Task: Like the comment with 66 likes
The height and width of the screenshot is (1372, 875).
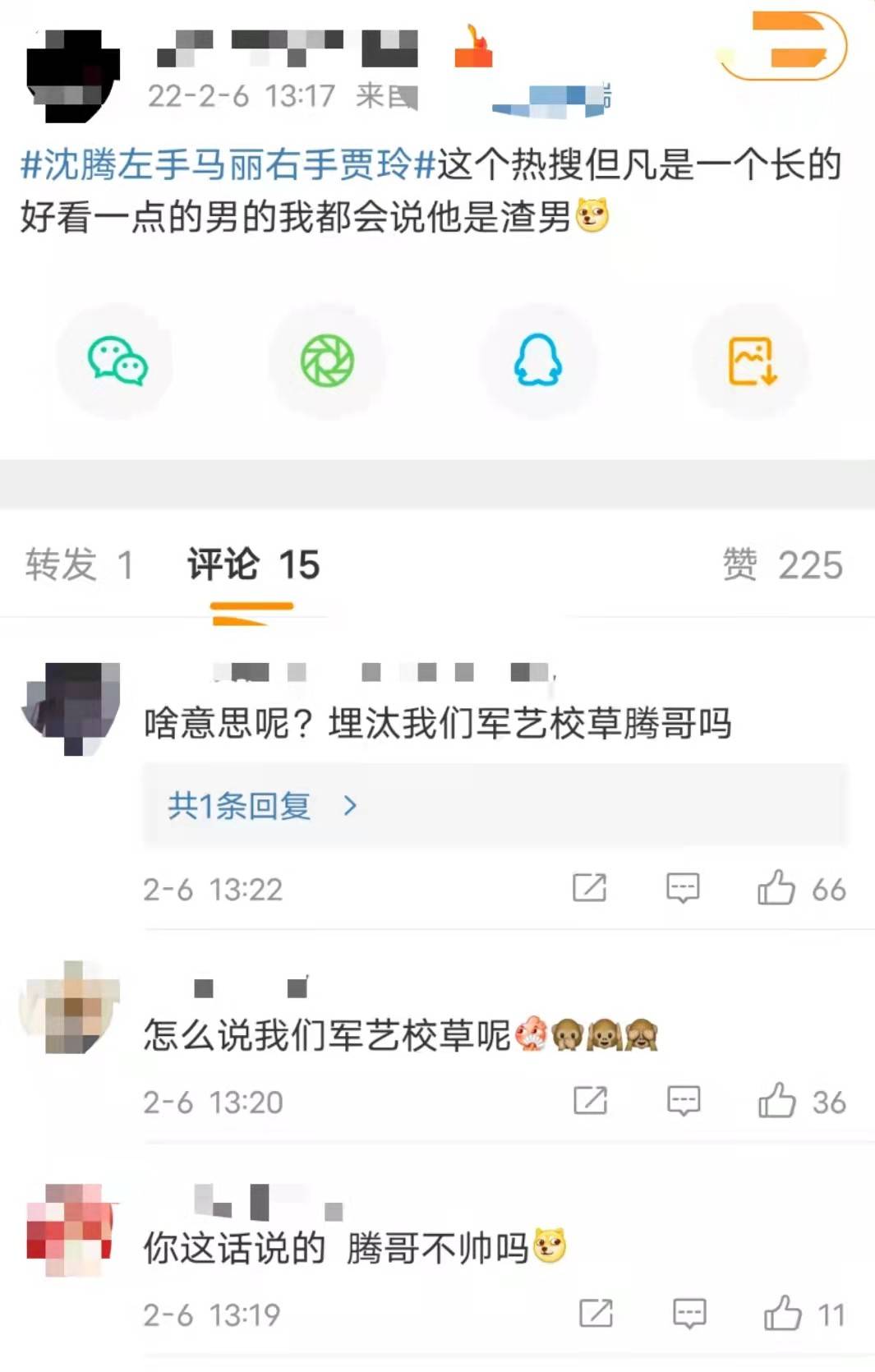Action: point(776,888)
